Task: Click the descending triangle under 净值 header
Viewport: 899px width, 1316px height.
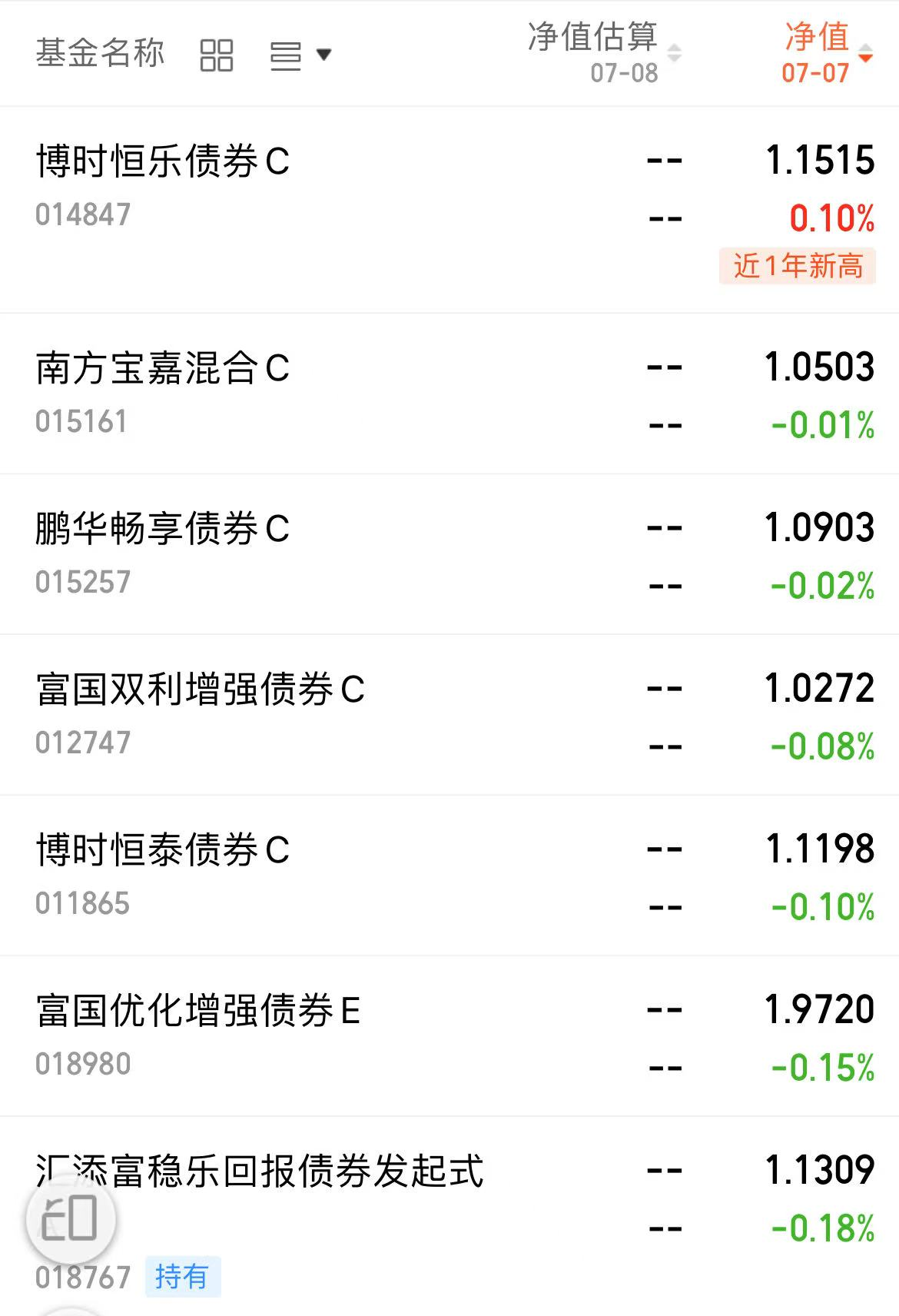Action: tap(867, 60)
